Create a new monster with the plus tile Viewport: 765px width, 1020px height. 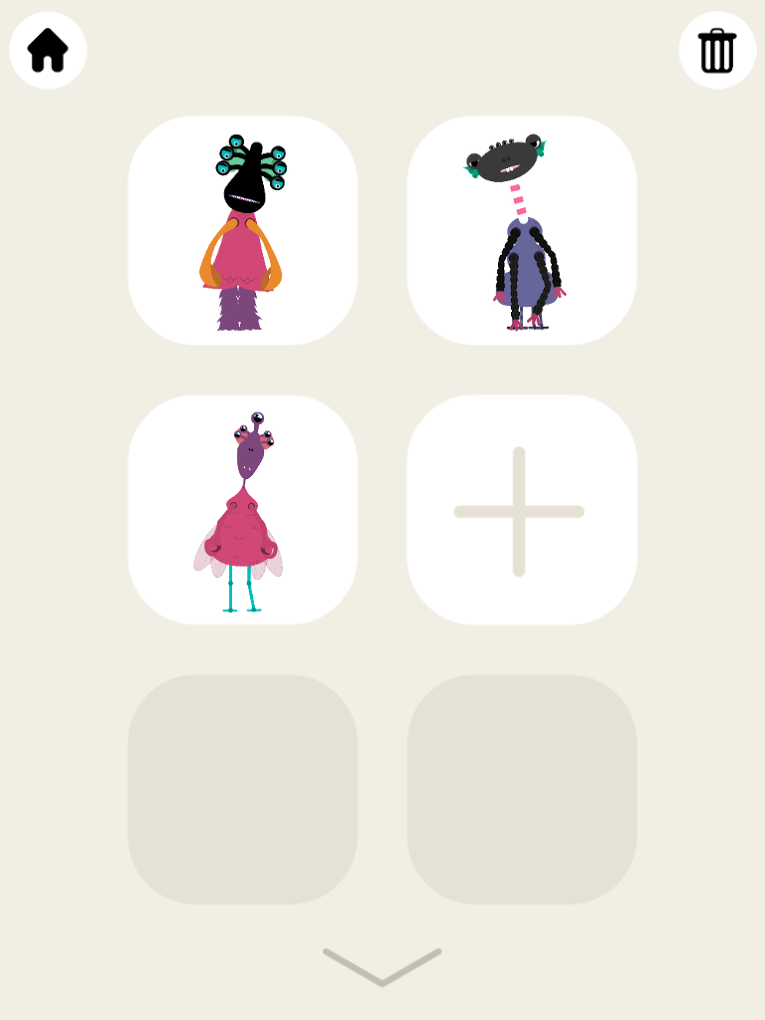click(520, 511)
